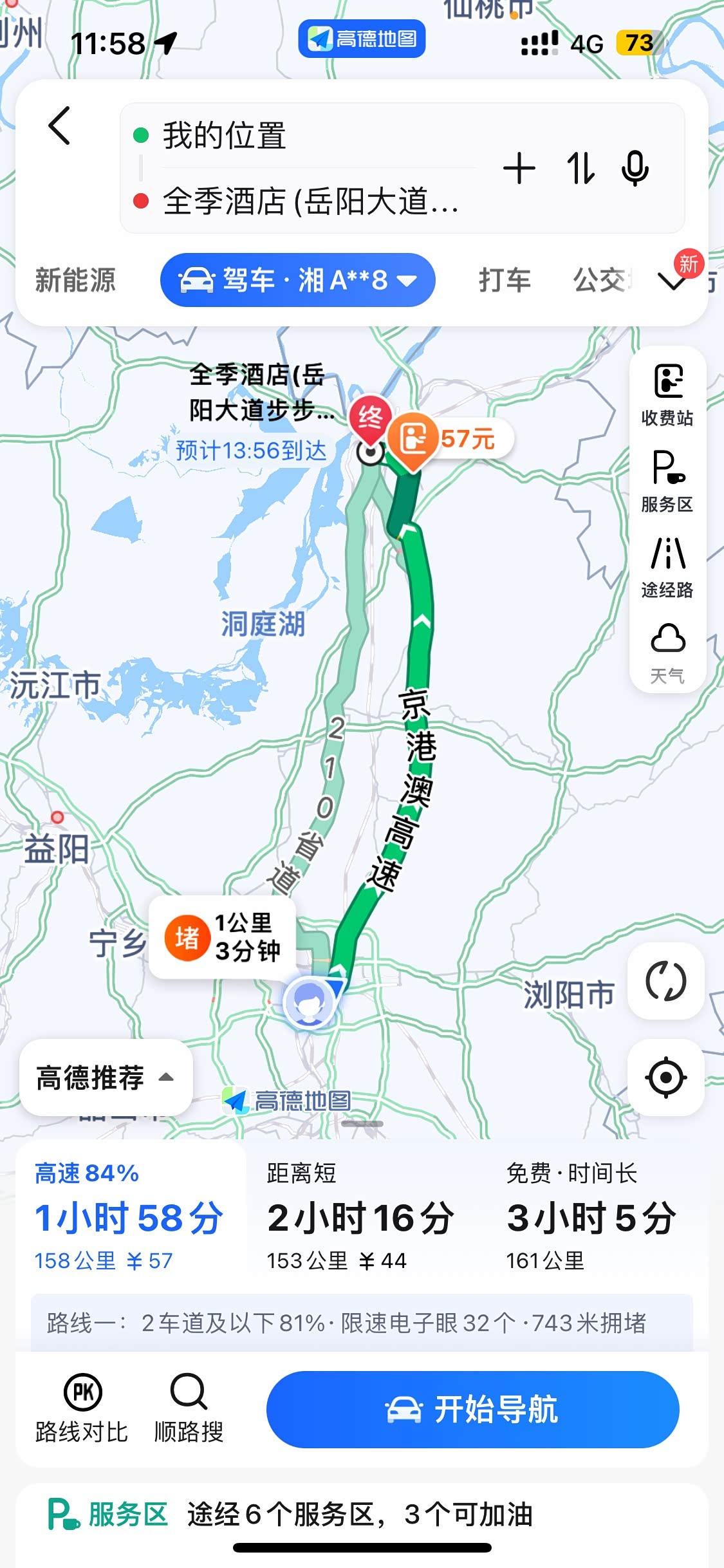The width and height of the screenshot is (724, 1568).
Task: Expand more travel modes chevron
Action: pos(673,280)
